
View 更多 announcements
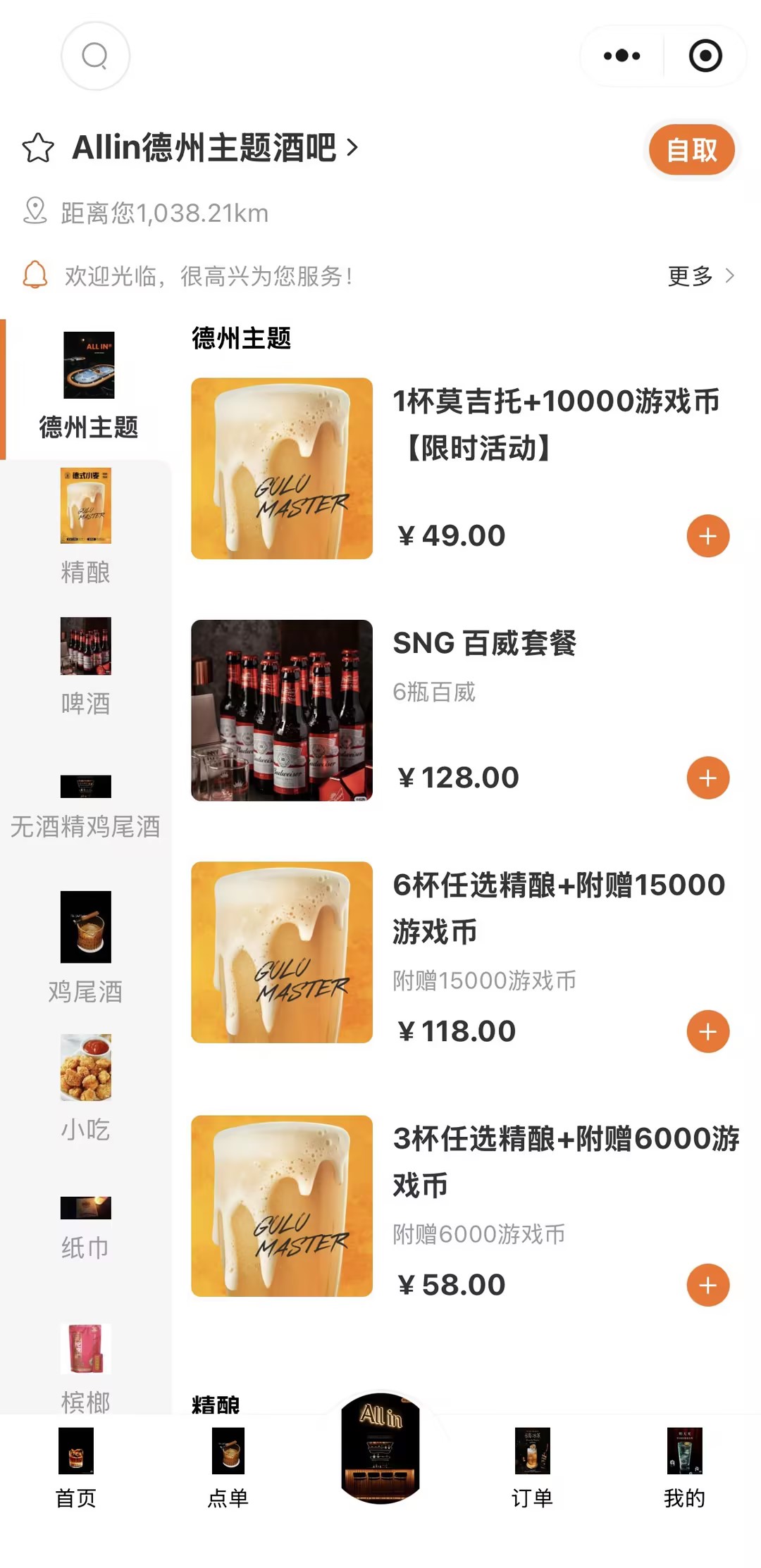(700, 275)
